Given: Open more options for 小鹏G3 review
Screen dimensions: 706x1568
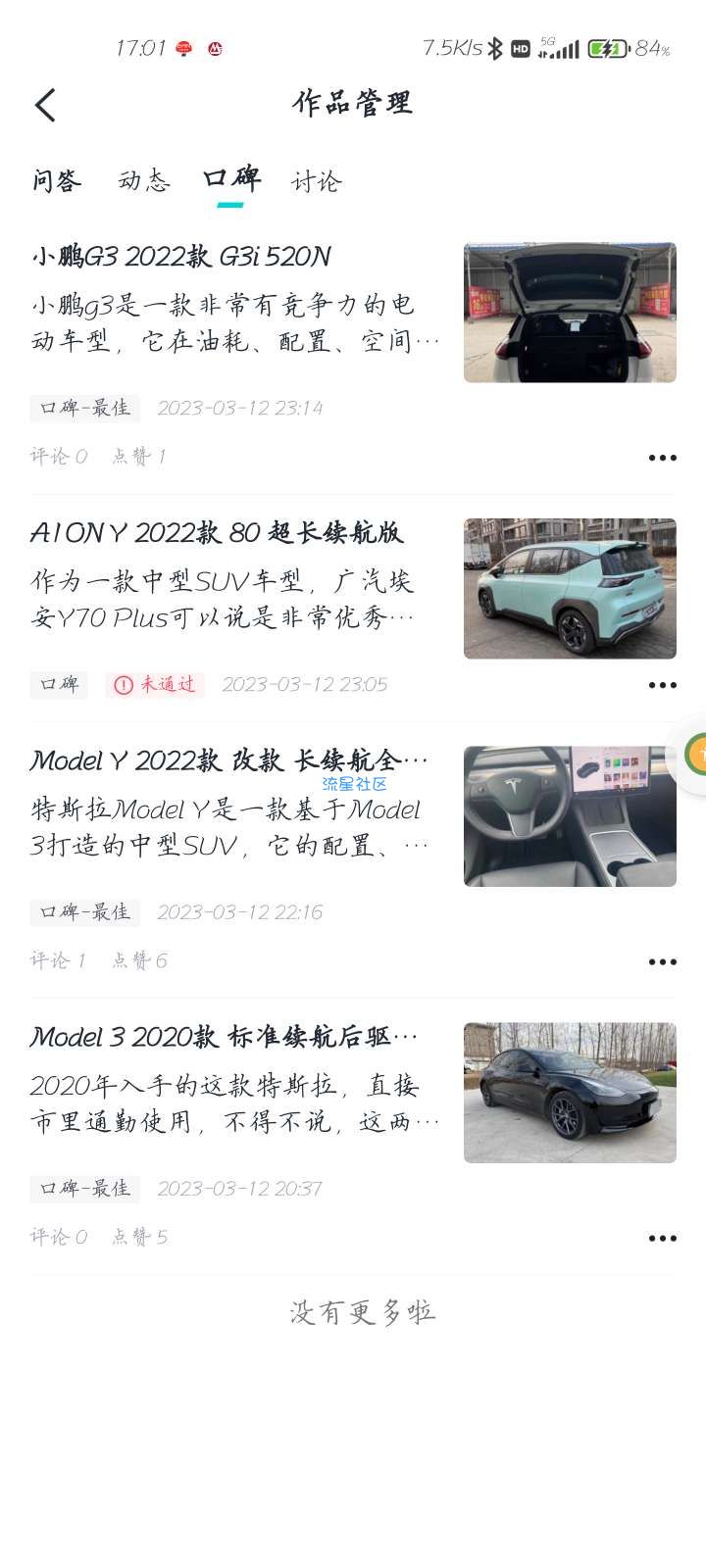Looking at the screenshot, I should pyautogui.click(x=663, y=458).
